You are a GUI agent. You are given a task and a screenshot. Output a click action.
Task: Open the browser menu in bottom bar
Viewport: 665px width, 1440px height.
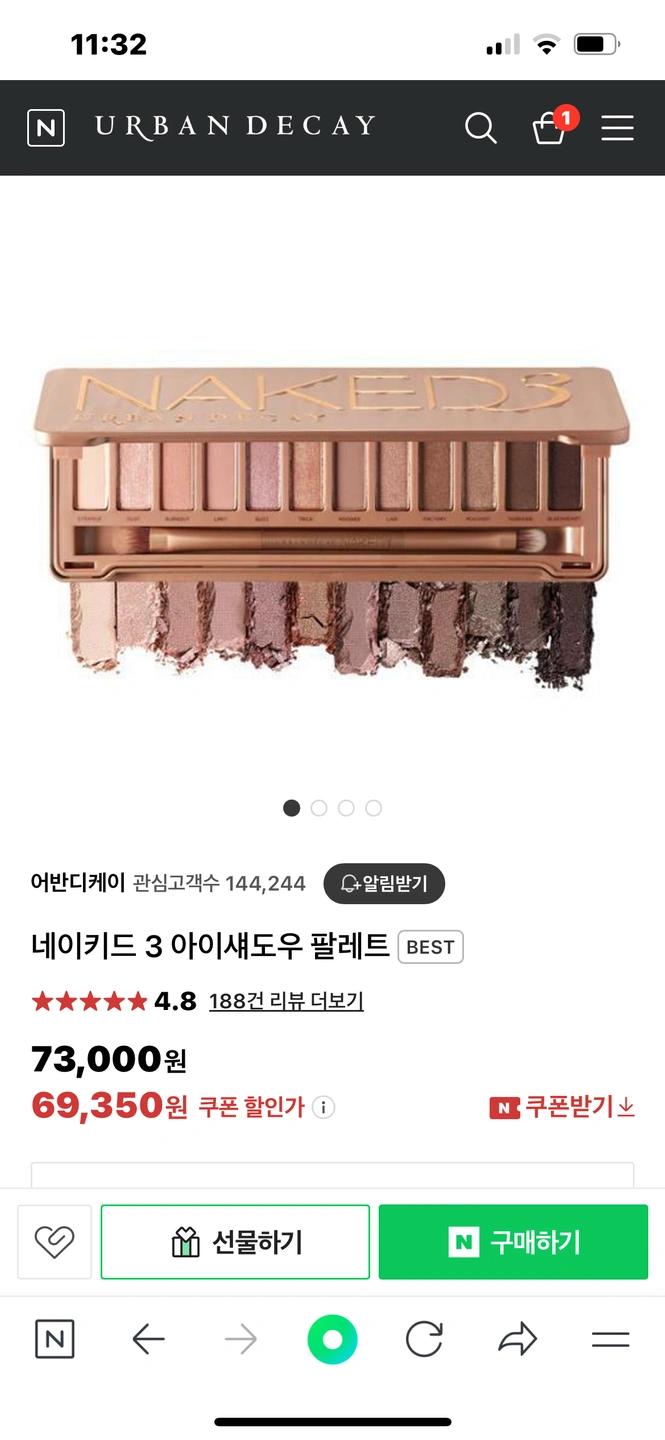pos(610,1339)
